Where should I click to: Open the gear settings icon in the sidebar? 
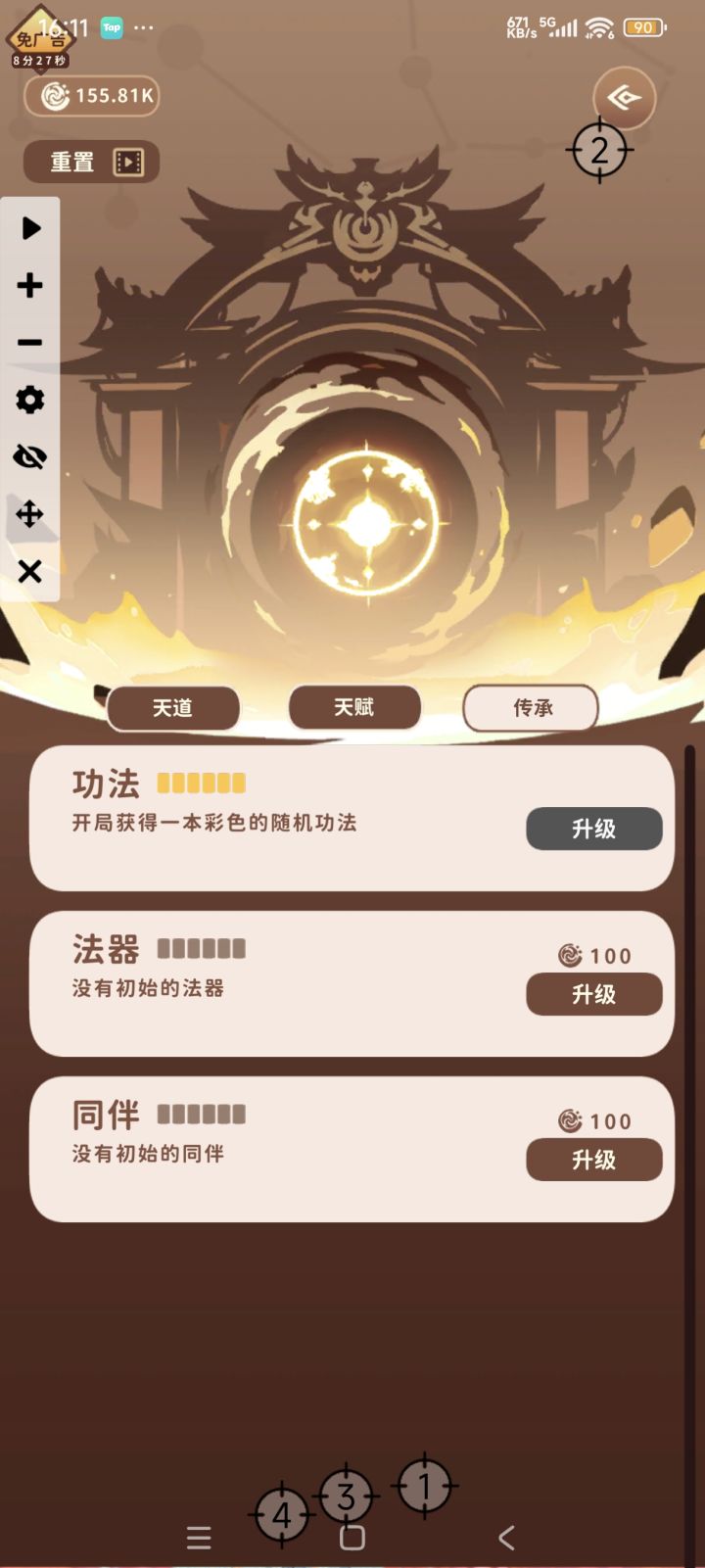[28, 402]
